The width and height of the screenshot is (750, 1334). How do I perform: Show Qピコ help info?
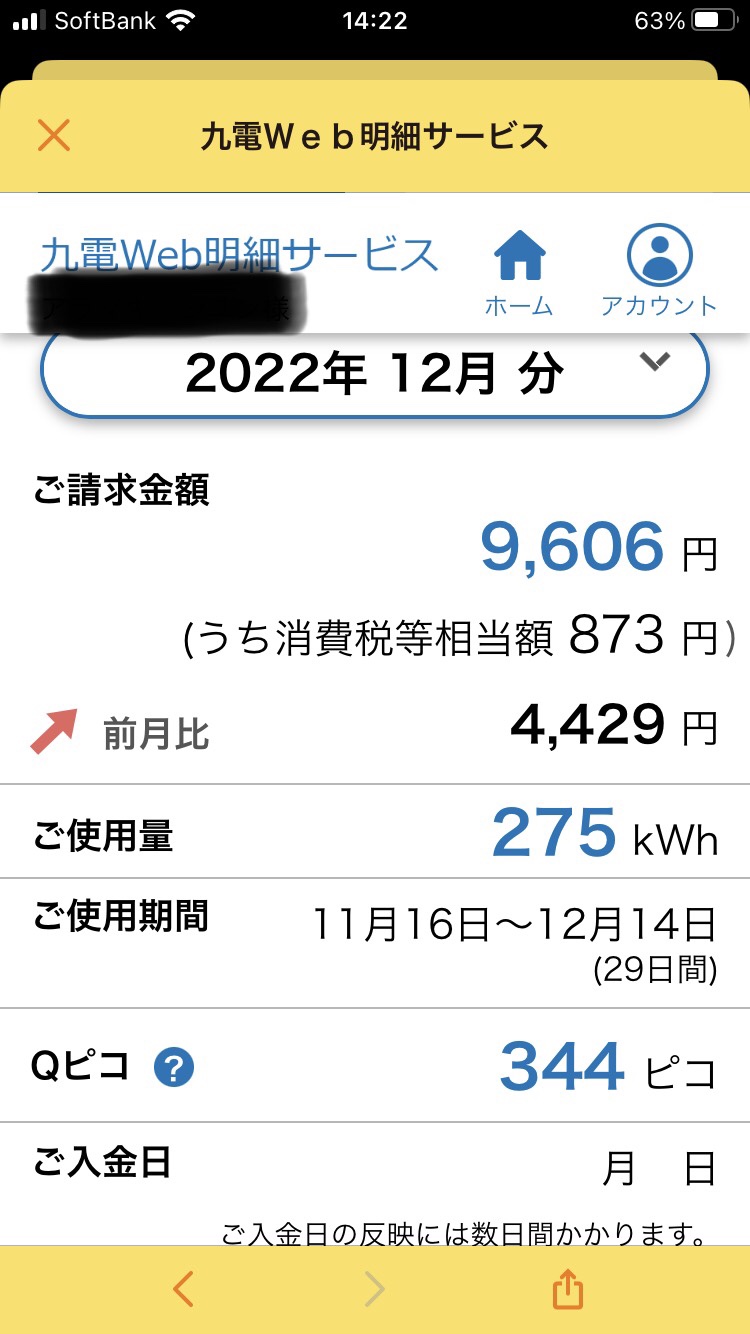pyautogui.click(x=174, y=1069)
